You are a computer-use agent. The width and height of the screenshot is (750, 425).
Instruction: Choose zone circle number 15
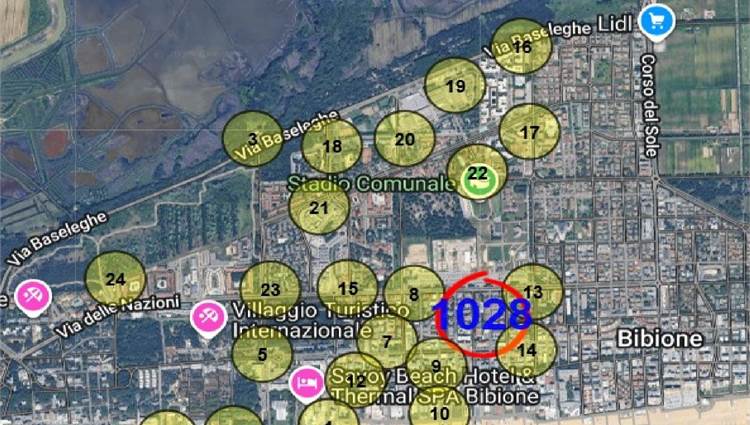coord(347,289)
